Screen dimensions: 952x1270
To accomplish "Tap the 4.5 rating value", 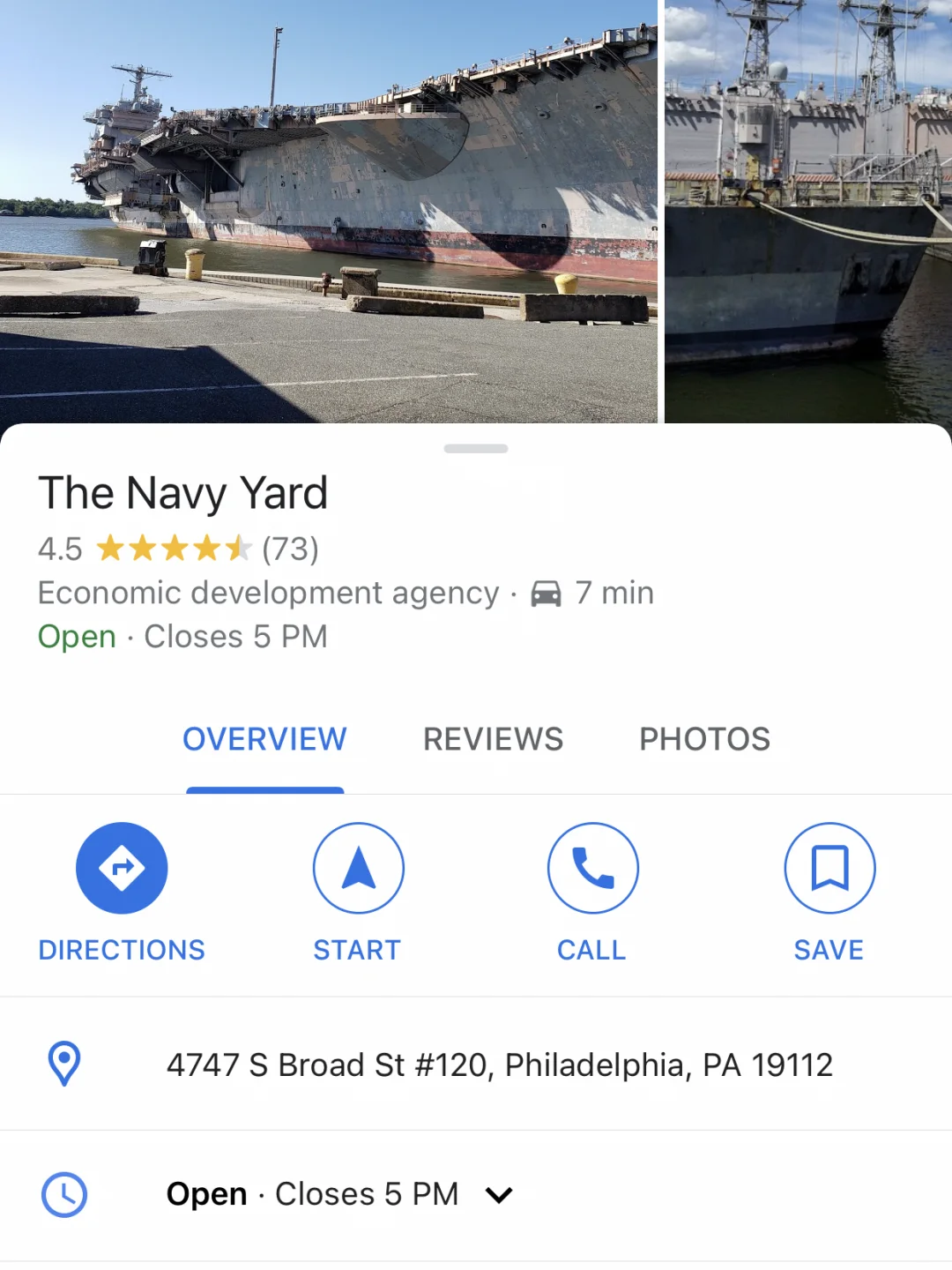I will 58,549.
